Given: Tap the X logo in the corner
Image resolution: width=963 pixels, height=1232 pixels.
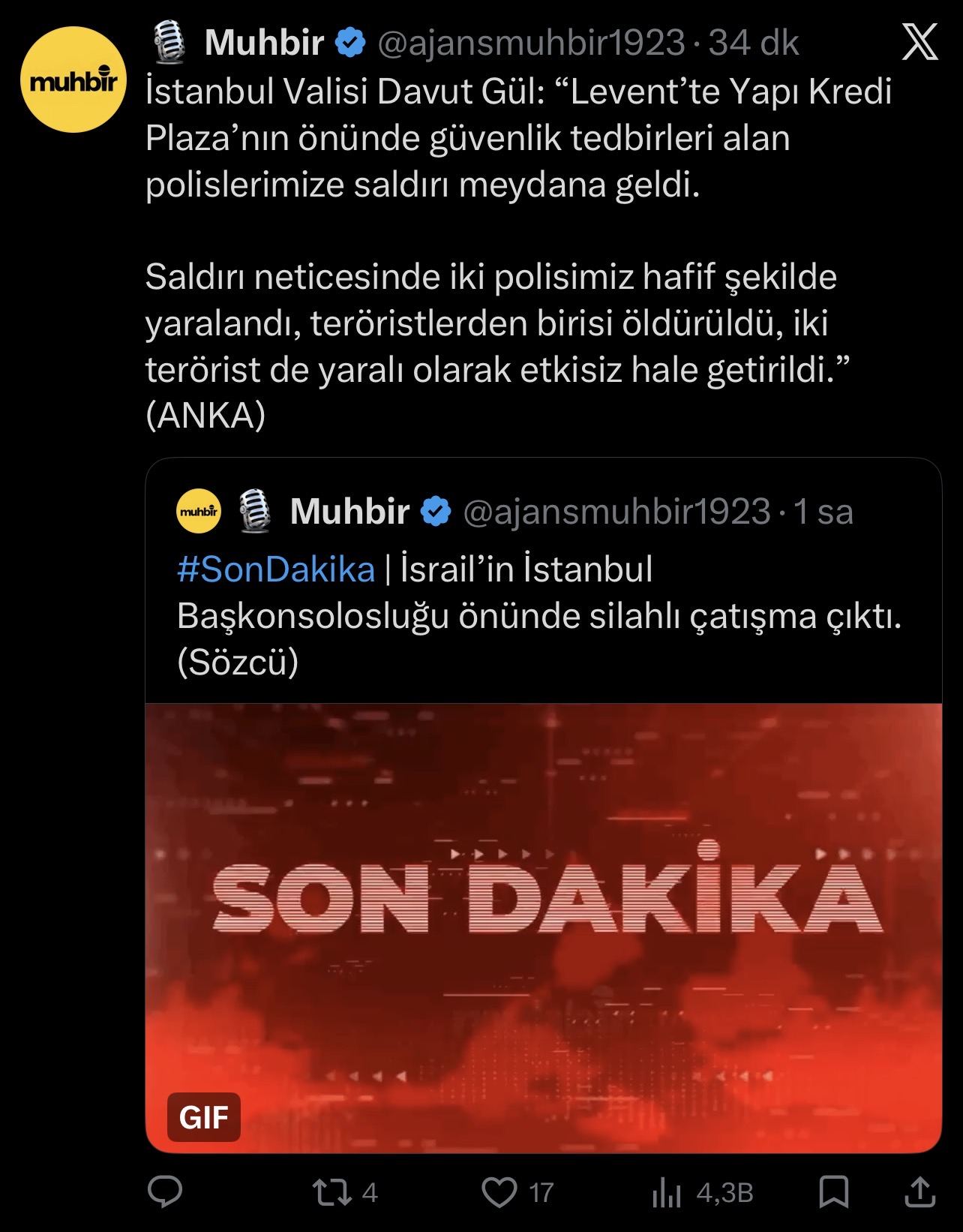Looking at the screenshot, I should [919, 42].
